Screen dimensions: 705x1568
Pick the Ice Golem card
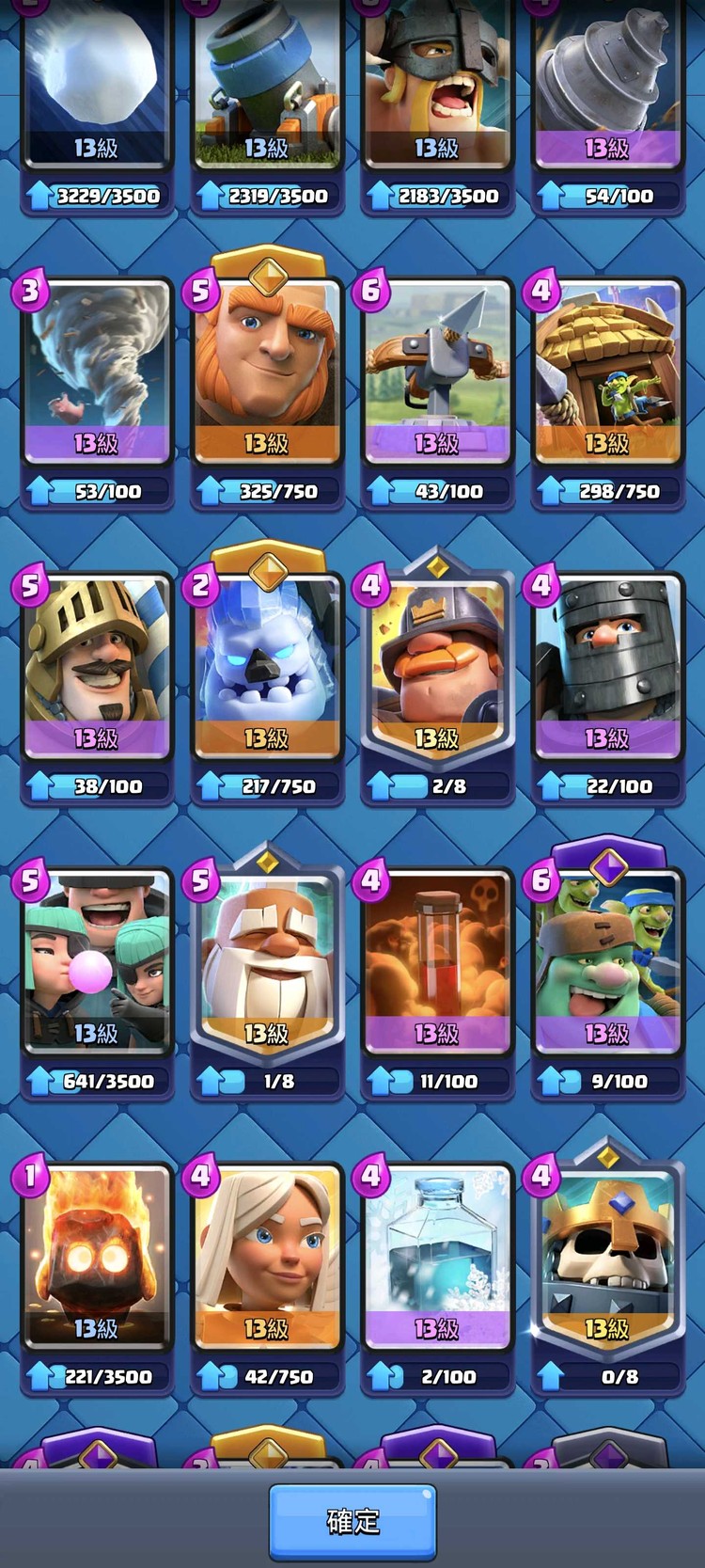(x=267, y=667)
